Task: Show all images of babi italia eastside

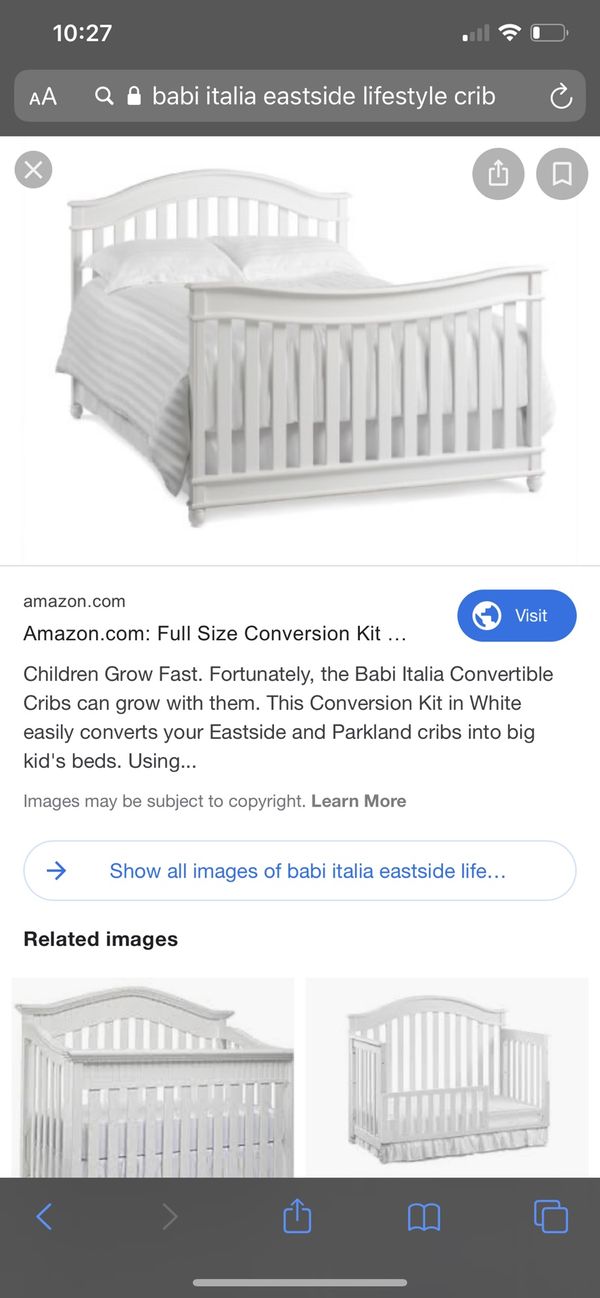Action: click(x=300, y=871)
